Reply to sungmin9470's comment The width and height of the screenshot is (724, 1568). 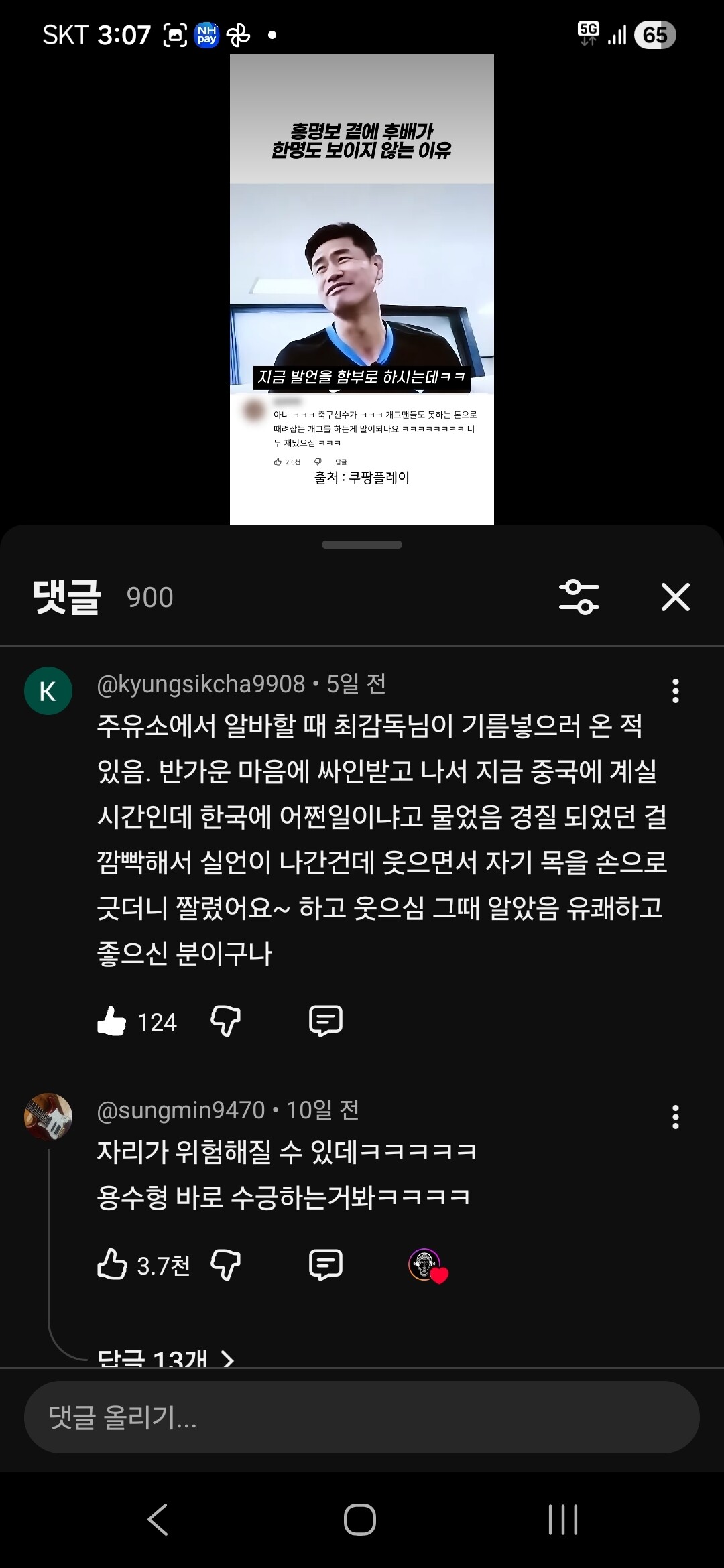coord(326,1265)
